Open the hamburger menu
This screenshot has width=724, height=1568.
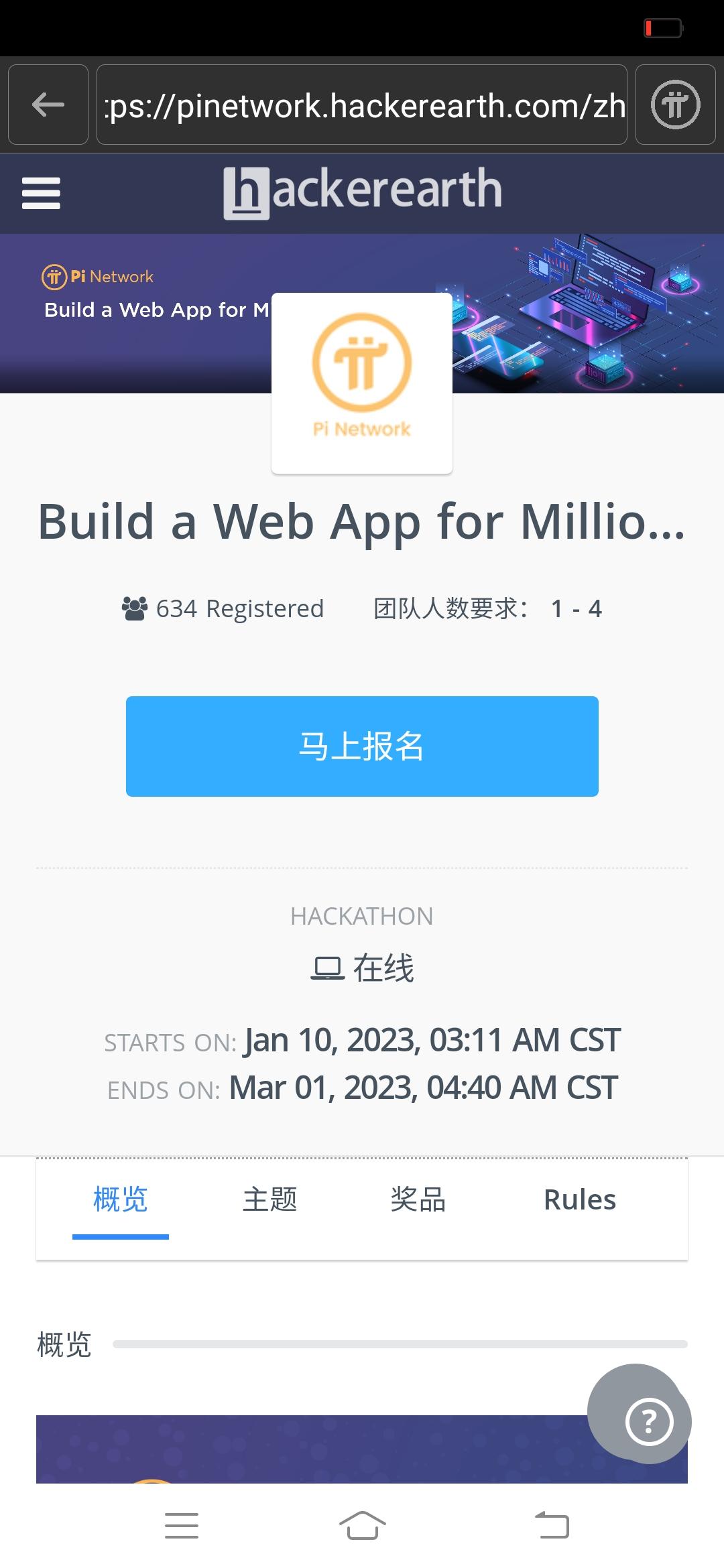pos(41,193)
